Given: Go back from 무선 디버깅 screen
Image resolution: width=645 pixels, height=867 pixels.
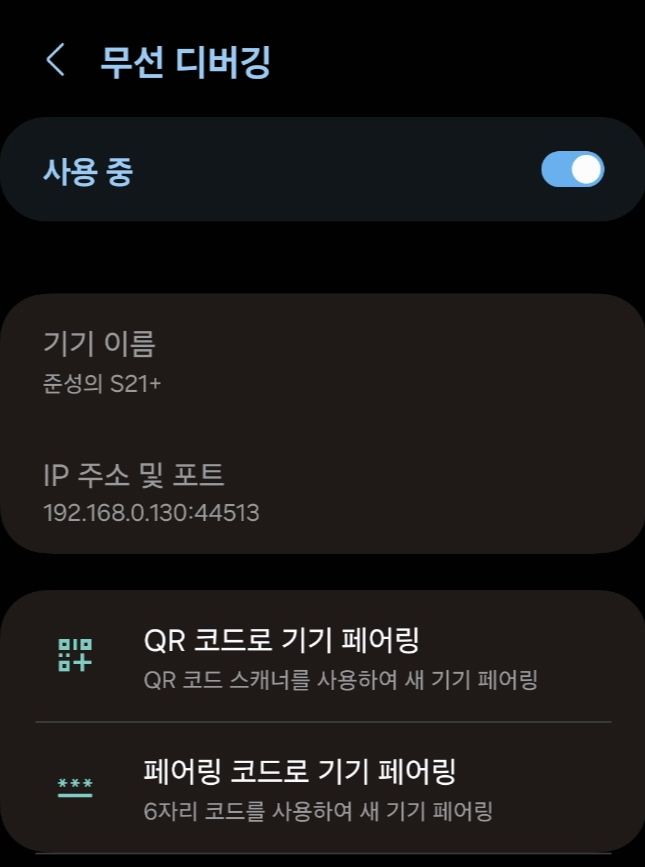Looking at the screenshot, I should coord(55,60).
